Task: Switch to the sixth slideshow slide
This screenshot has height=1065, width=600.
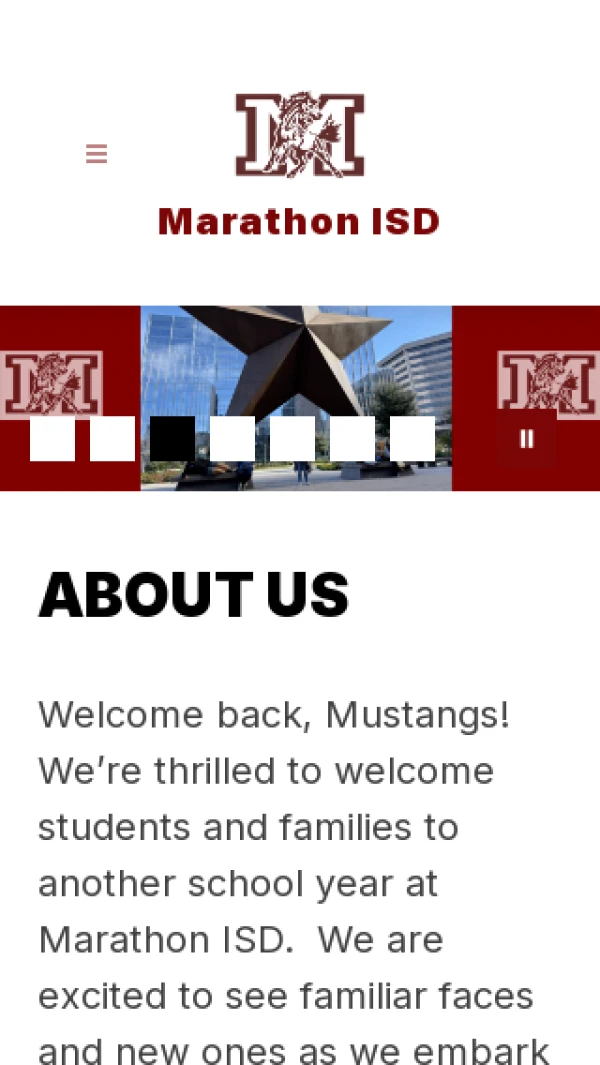Action: pyautogui.click(x=352, y=439)
